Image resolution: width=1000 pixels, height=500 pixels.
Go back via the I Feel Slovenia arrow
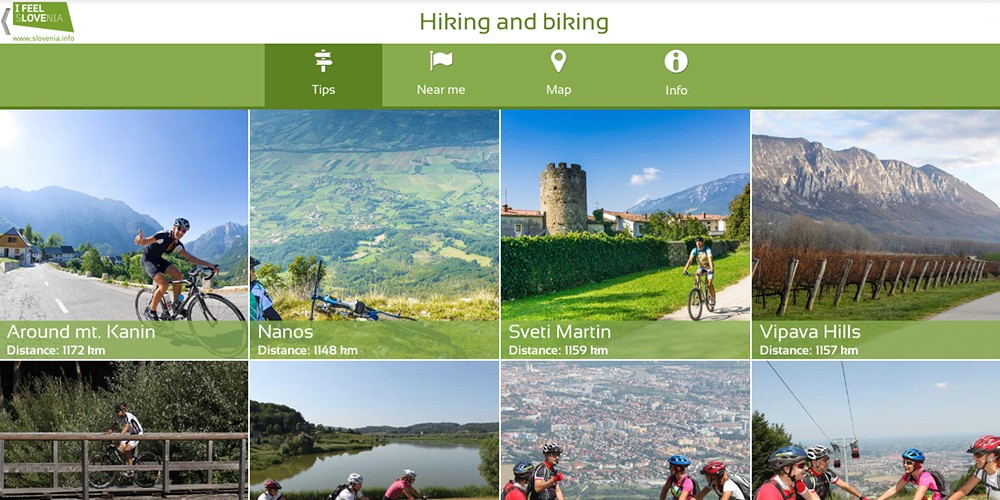[7, 21]
